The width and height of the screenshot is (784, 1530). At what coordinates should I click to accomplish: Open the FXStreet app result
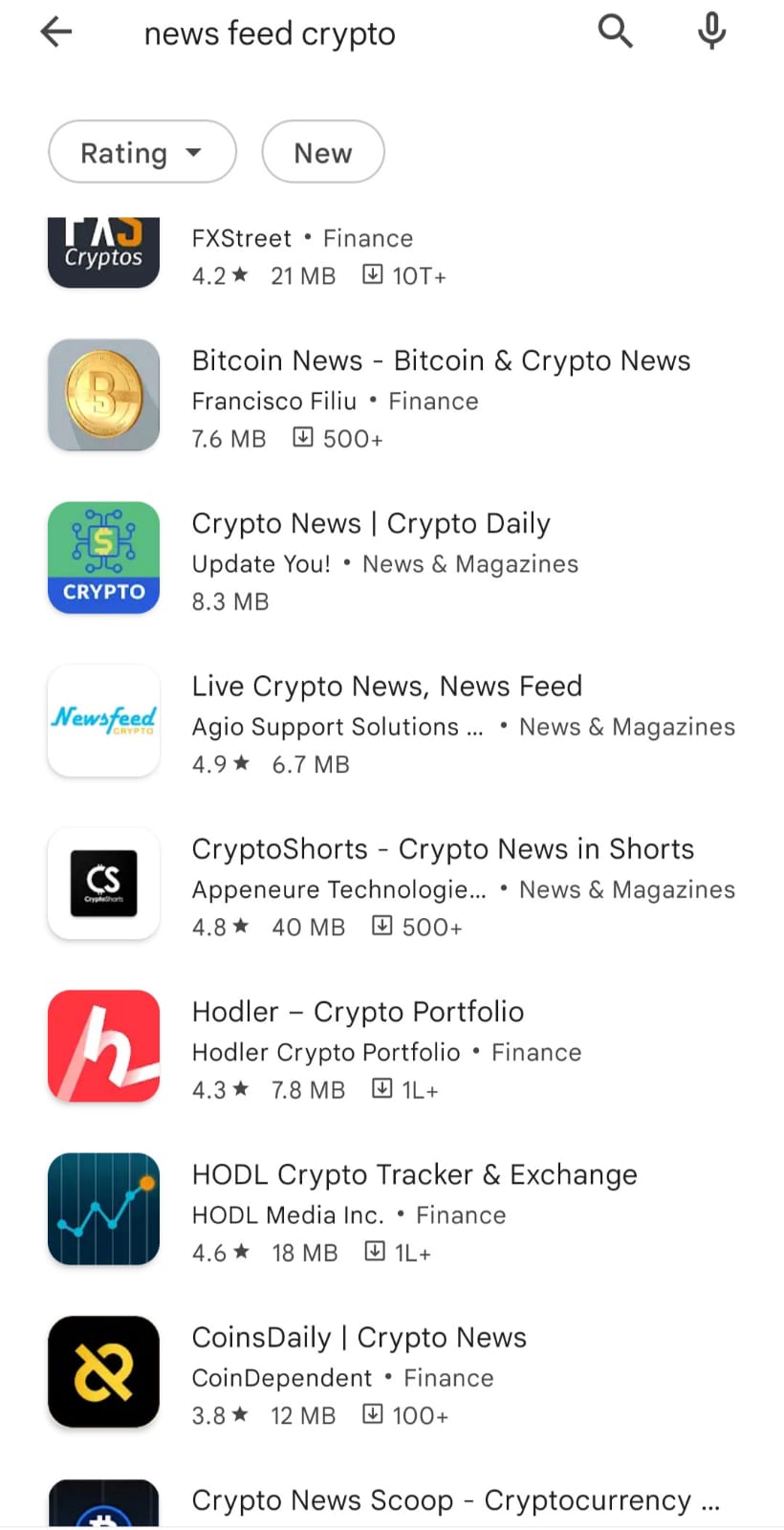[x=392, y=254]
